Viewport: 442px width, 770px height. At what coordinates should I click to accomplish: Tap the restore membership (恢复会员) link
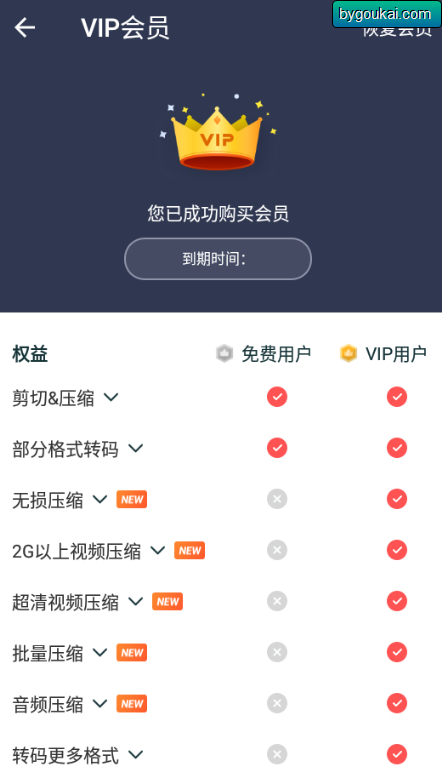[397, 30]
